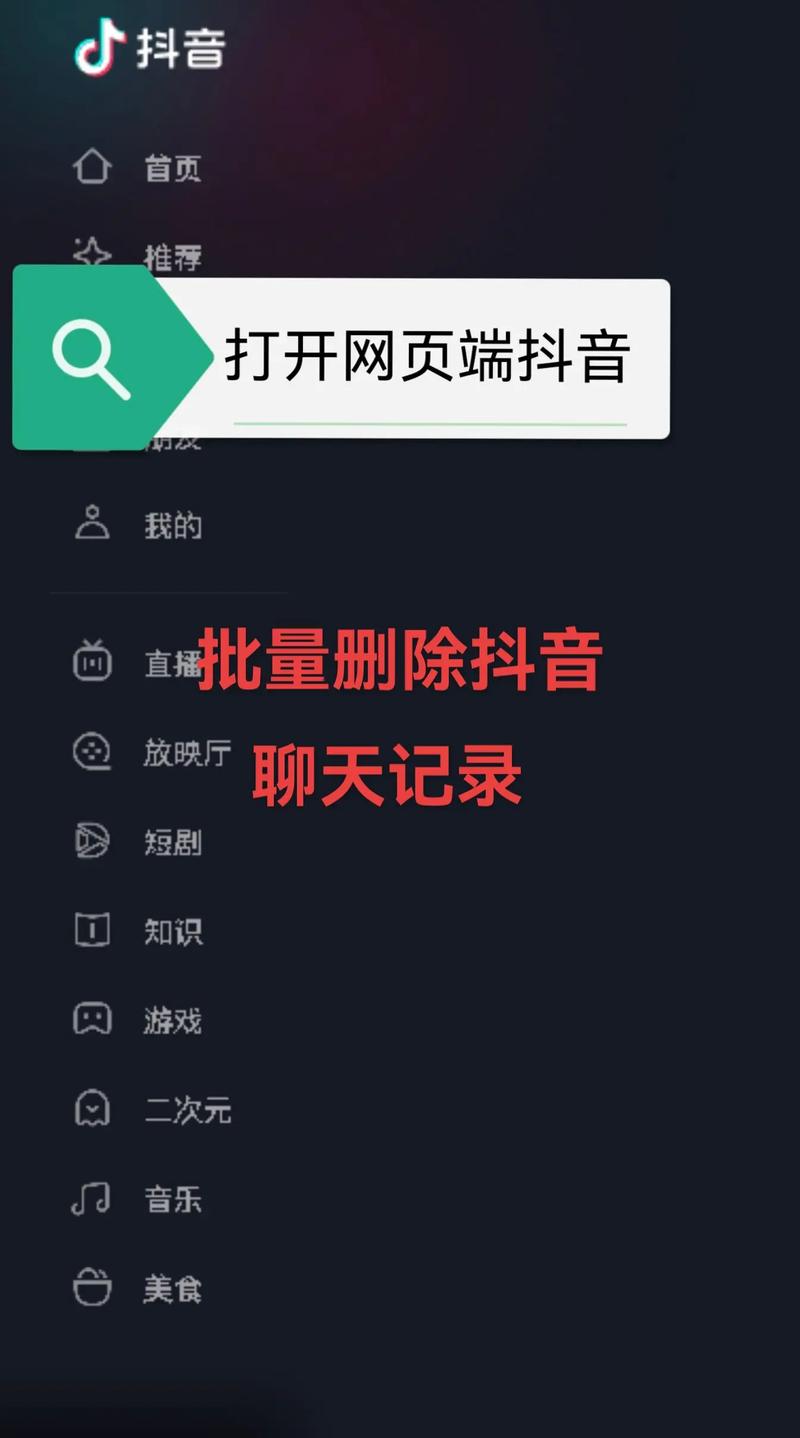The width and height of the screenshot is (800, 1438).
Task: Click the 我的 sidebar entry
Action: [x=172, y=524]
